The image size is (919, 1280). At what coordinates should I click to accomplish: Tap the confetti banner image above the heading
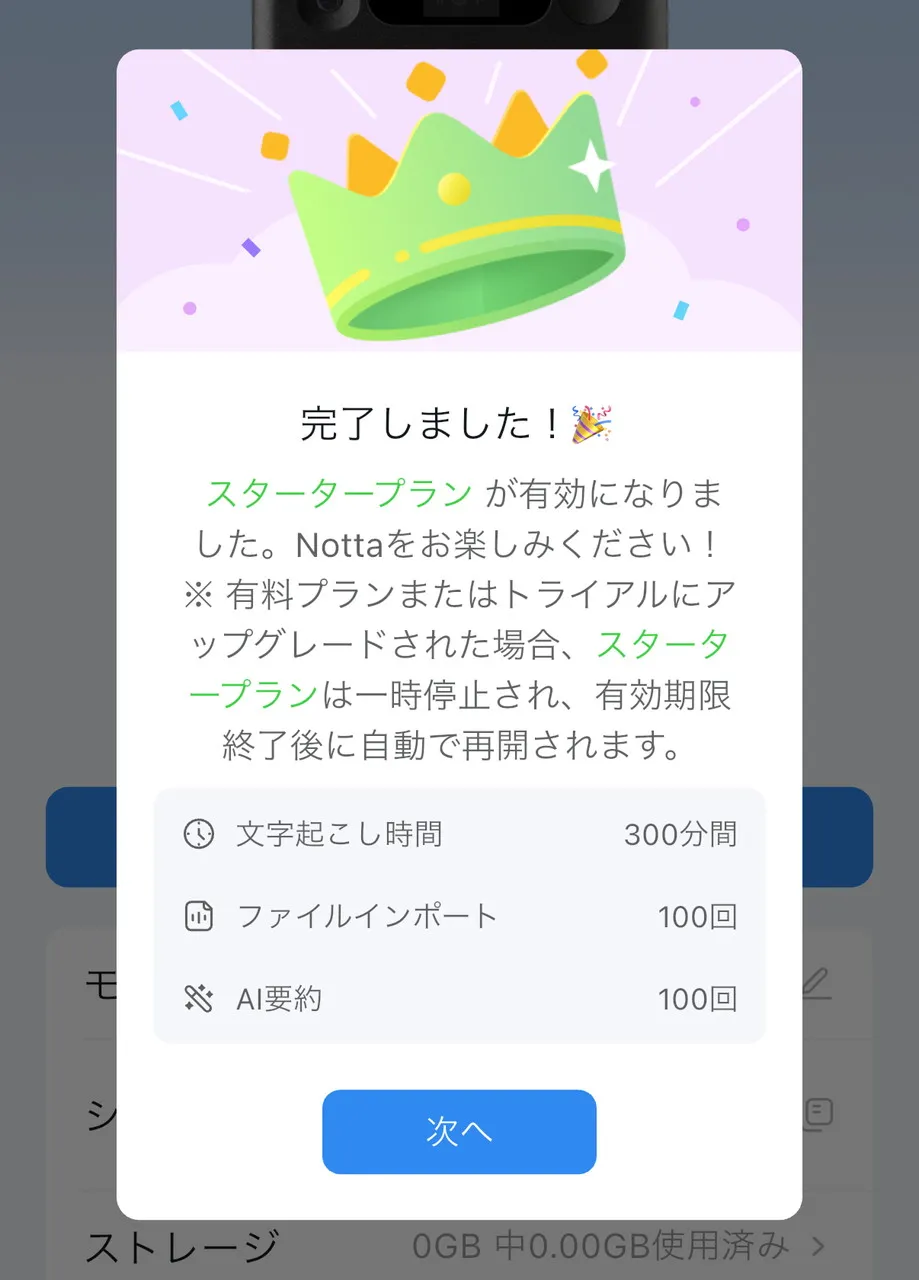point(458,198)
